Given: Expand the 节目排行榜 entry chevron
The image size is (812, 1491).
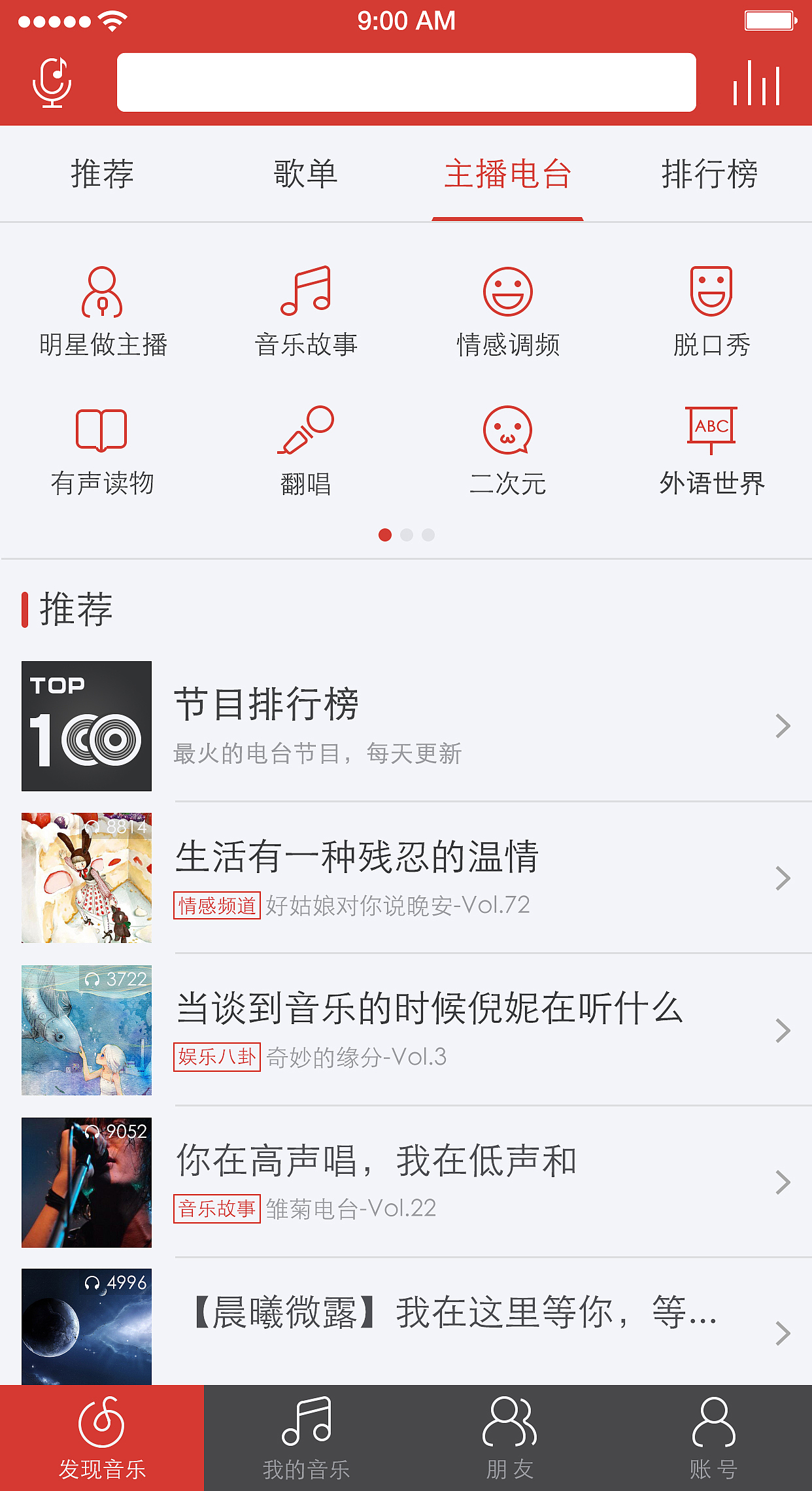Looking at the screenshot, I should 782,726.
